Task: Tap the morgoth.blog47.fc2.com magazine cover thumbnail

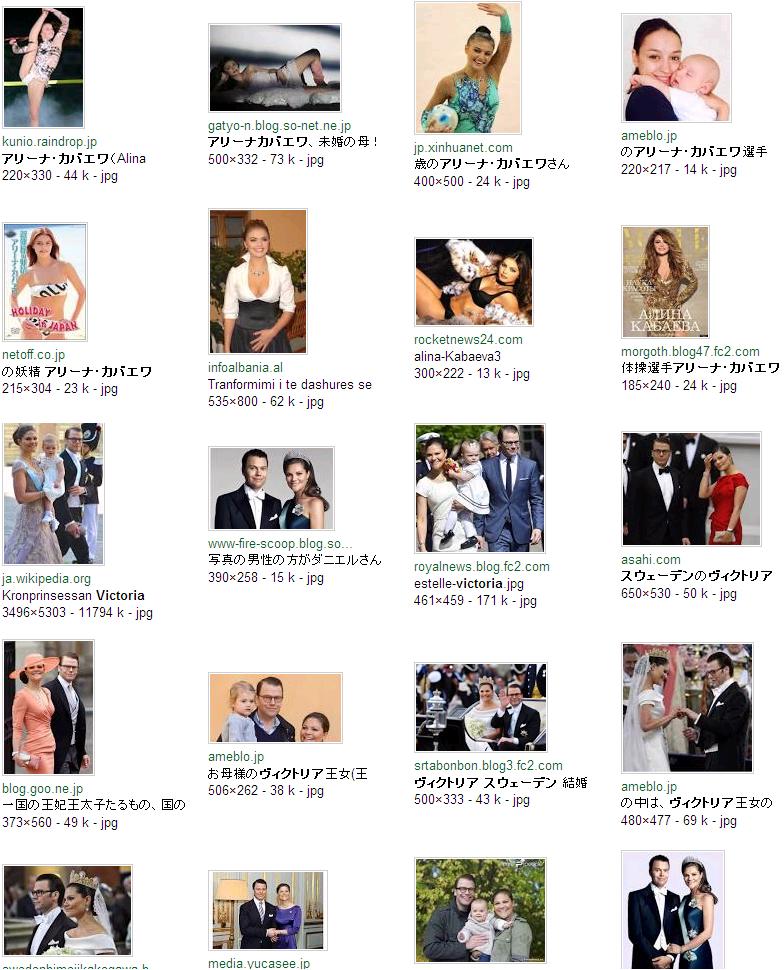Action: (665, 281)
